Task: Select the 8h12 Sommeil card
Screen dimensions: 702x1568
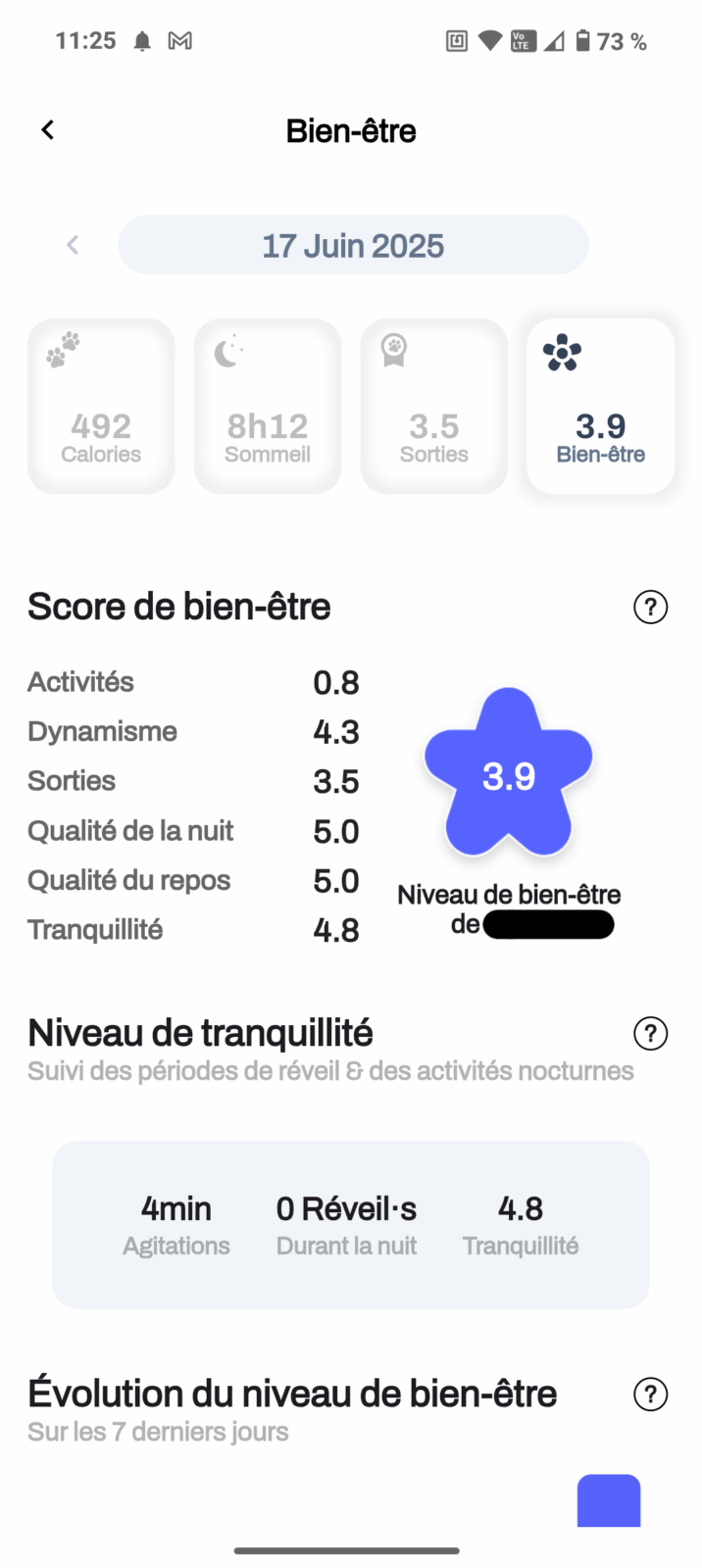Action: click(x=268, y=406)
